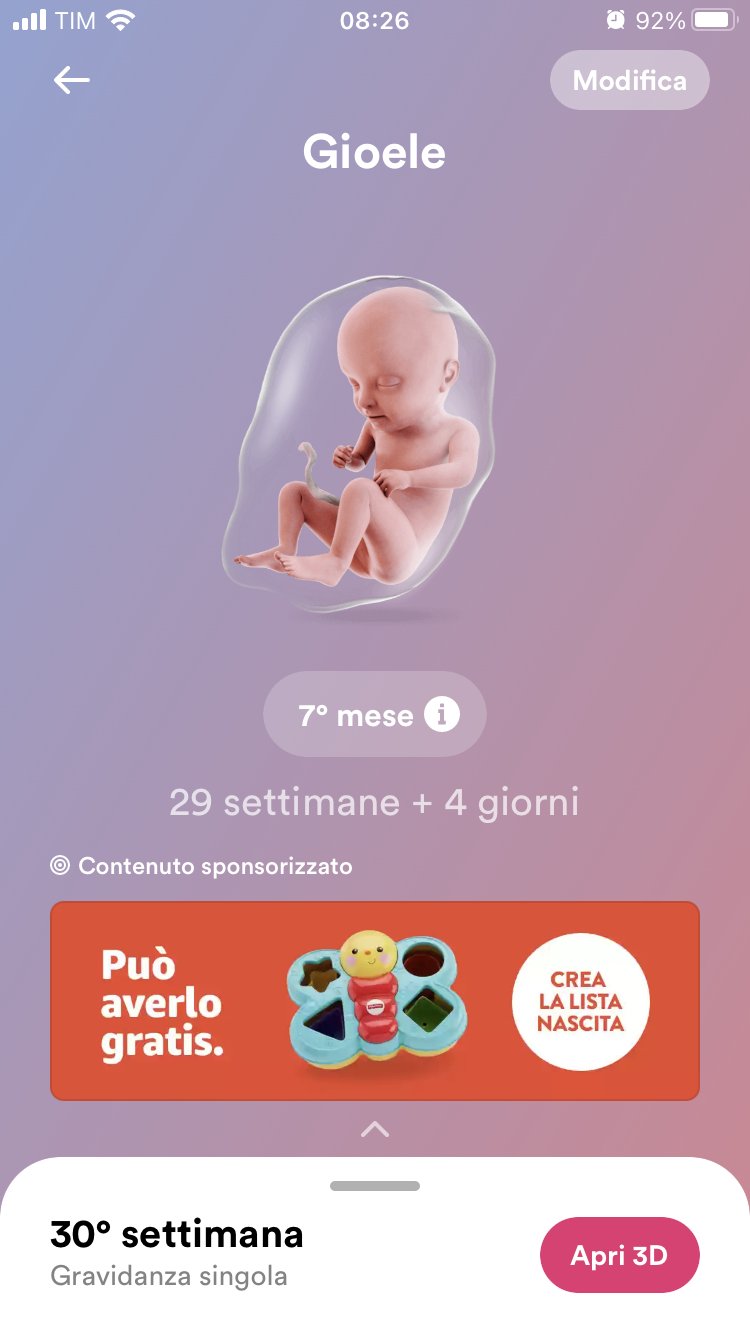Expand the panel with the up chevron
The width and height of the screenshot is (750, 1334).
(374, 1130)
